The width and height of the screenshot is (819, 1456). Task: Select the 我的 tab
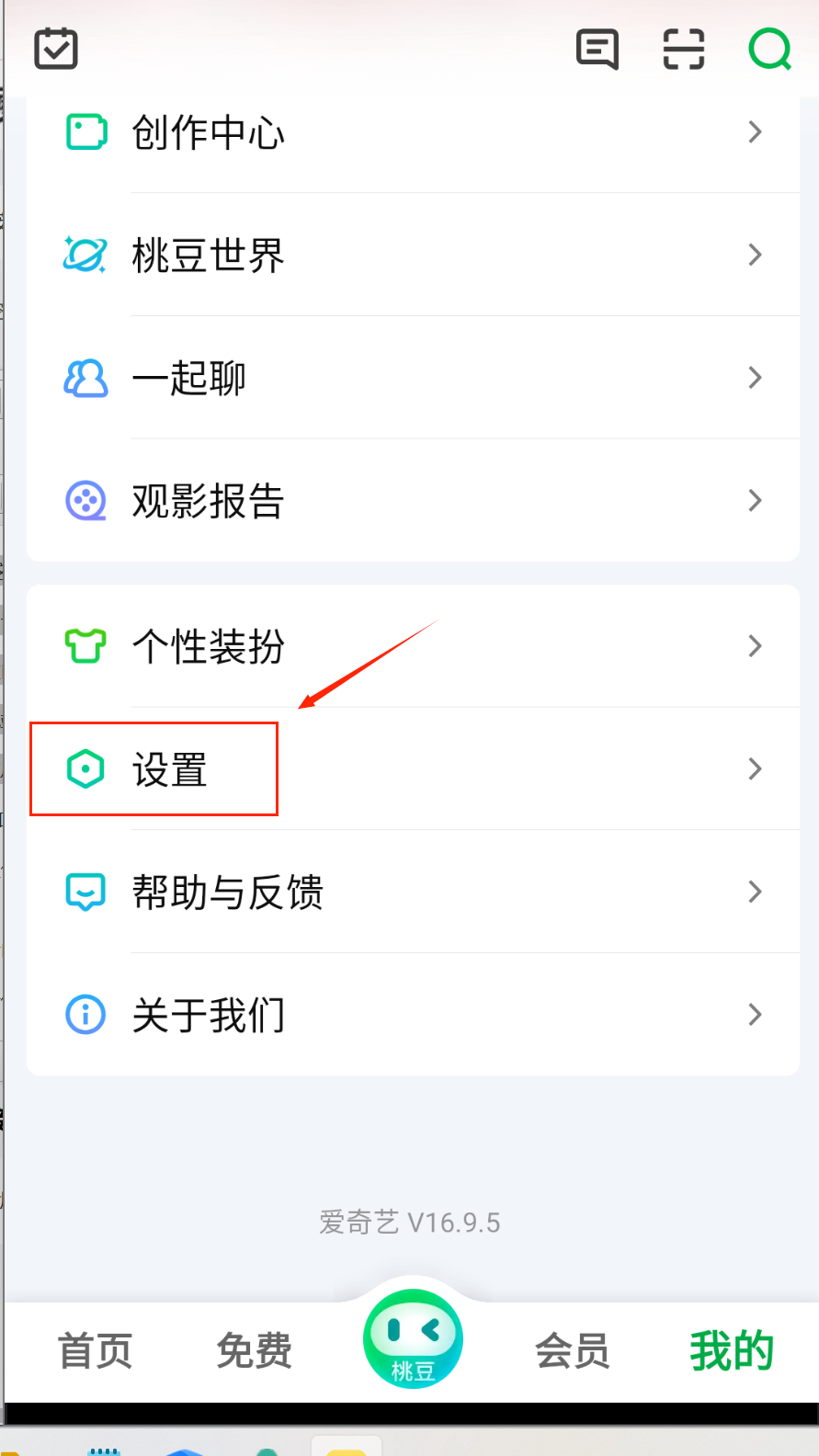pyautogui.click(x=732, y=1351)
